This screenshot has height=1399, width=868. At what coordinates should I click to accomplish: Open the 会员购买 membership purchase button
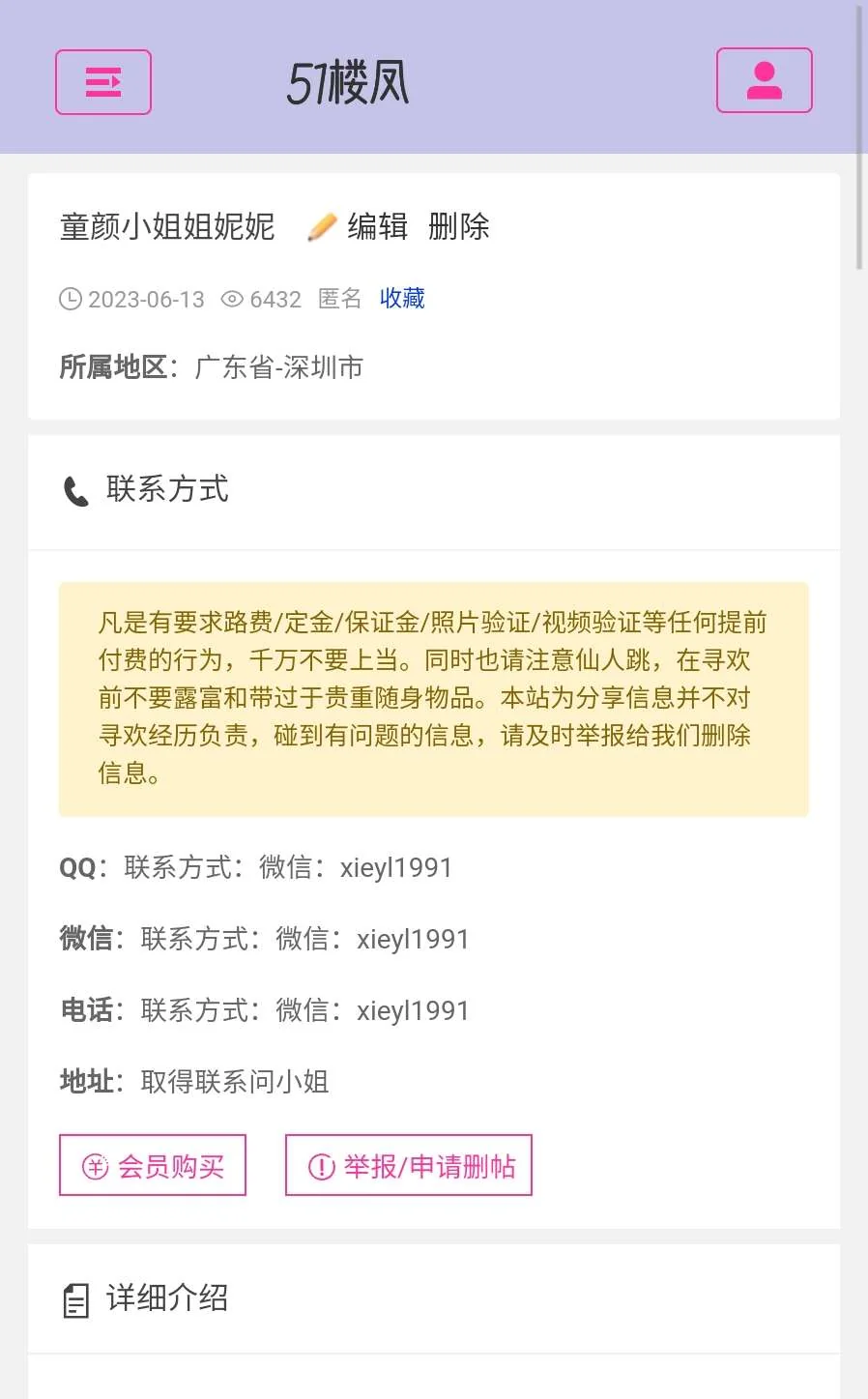[x=153, y=1166]
